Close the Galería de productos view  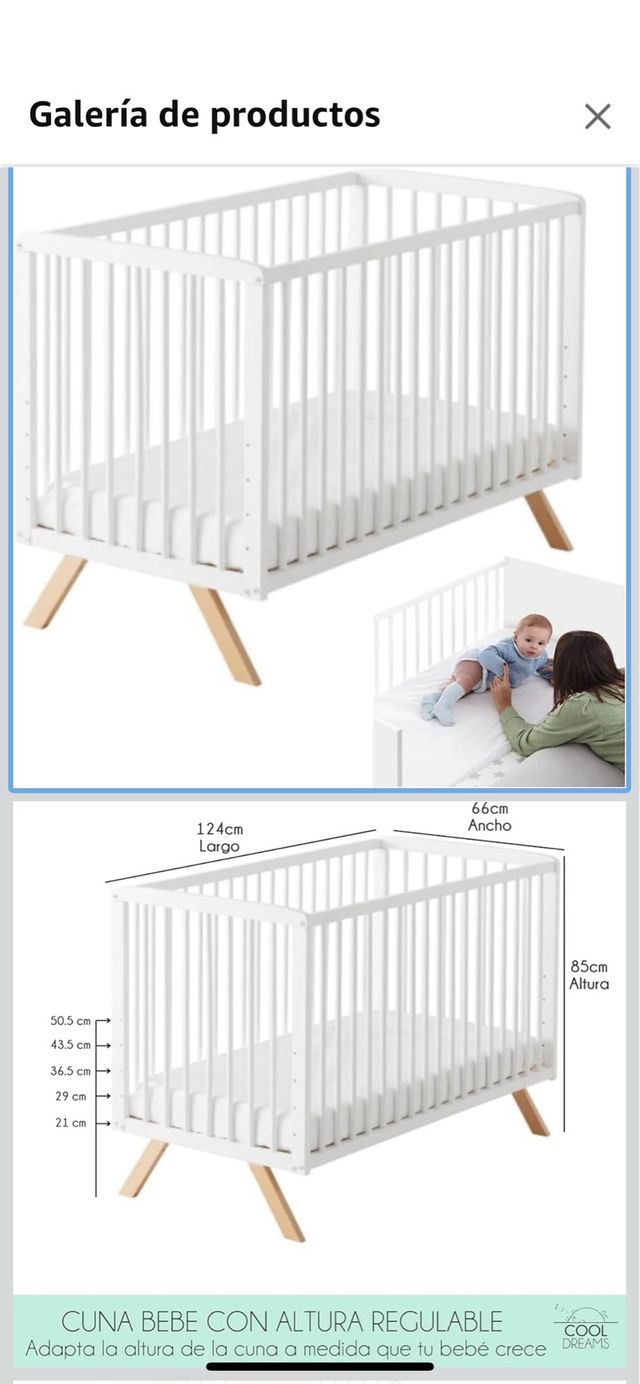597,117
